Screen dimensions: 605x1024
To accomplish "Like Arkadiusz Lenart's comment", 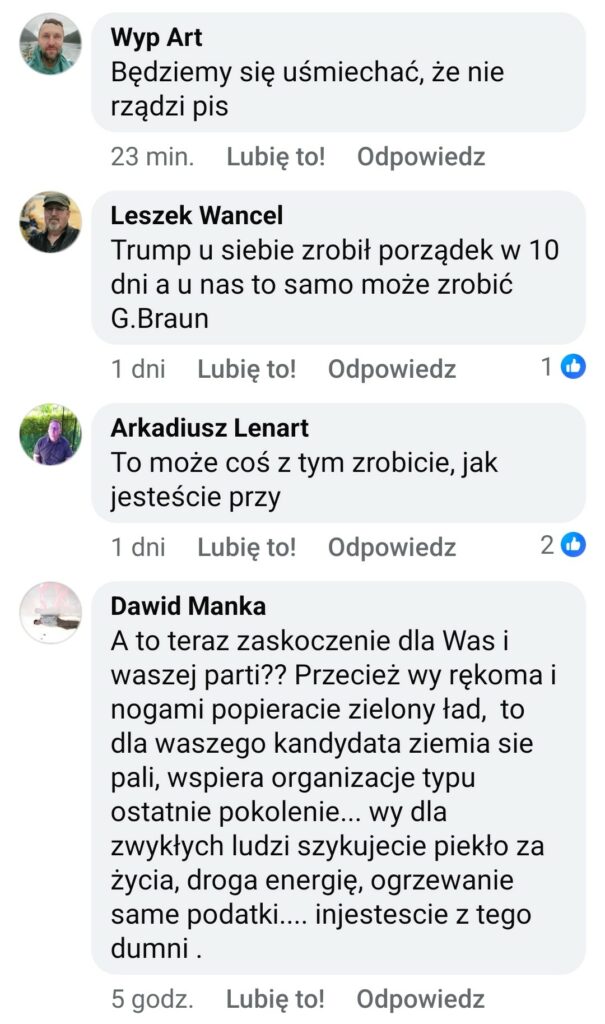I will tap(247, 547).
